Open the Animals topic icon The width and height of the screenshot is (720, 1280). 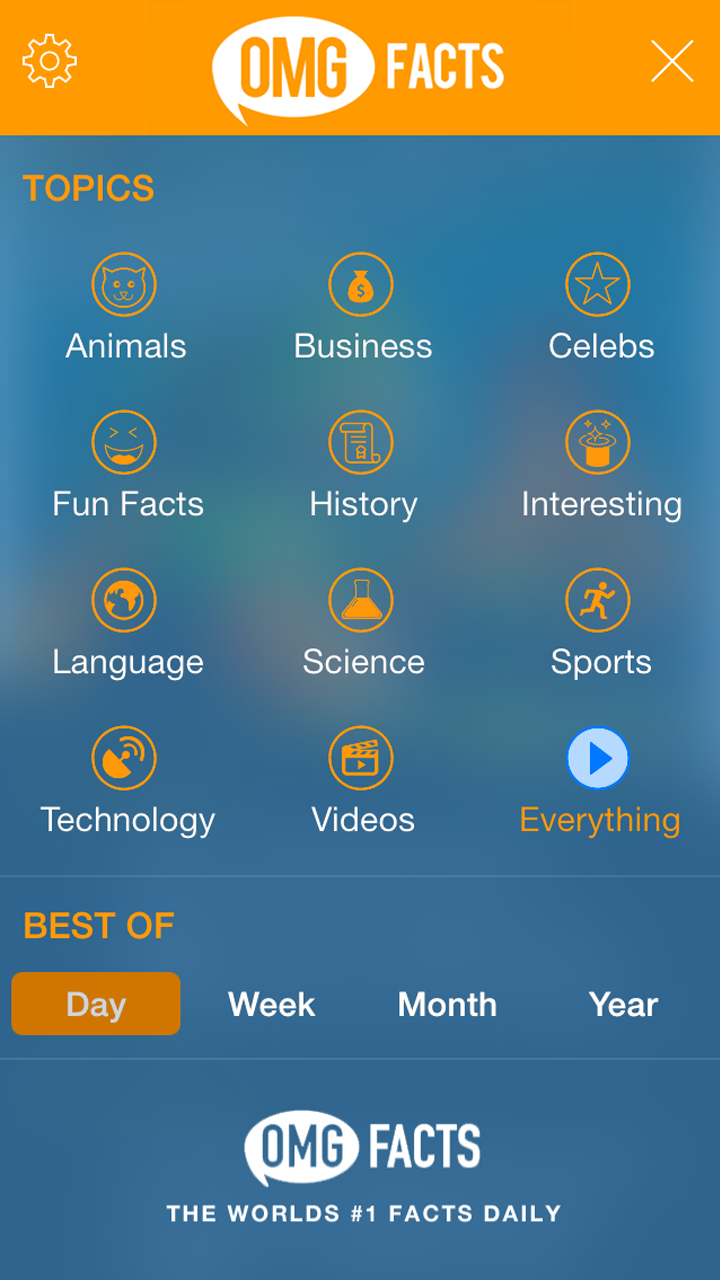pos(125,284)
